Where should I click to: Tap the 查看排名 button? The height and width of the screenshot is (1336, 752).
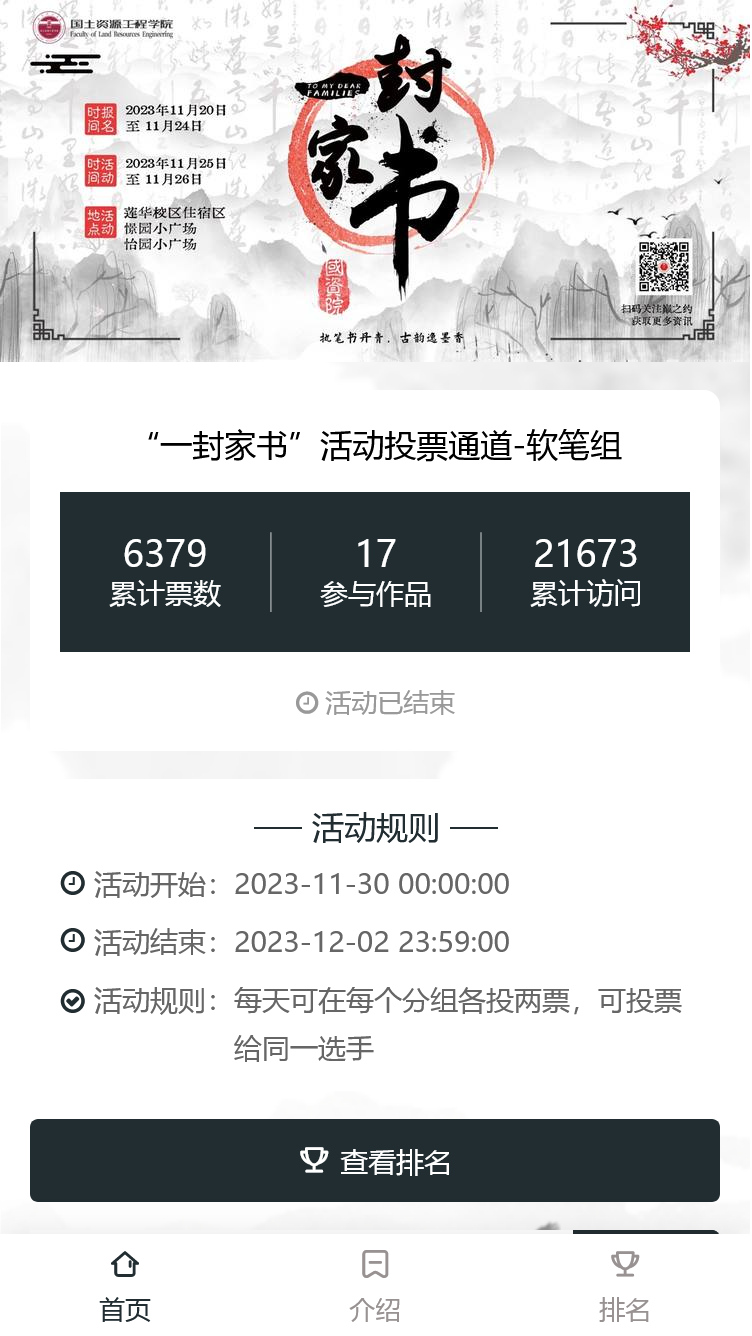click(x=375, y=1161)
